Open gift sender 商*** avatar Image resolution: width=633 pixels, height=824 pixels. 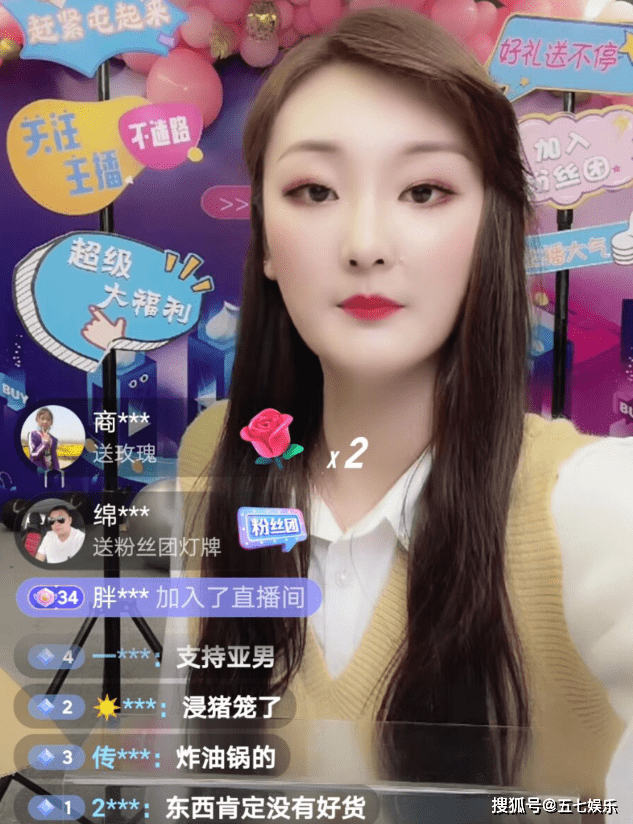coord(53,438)
